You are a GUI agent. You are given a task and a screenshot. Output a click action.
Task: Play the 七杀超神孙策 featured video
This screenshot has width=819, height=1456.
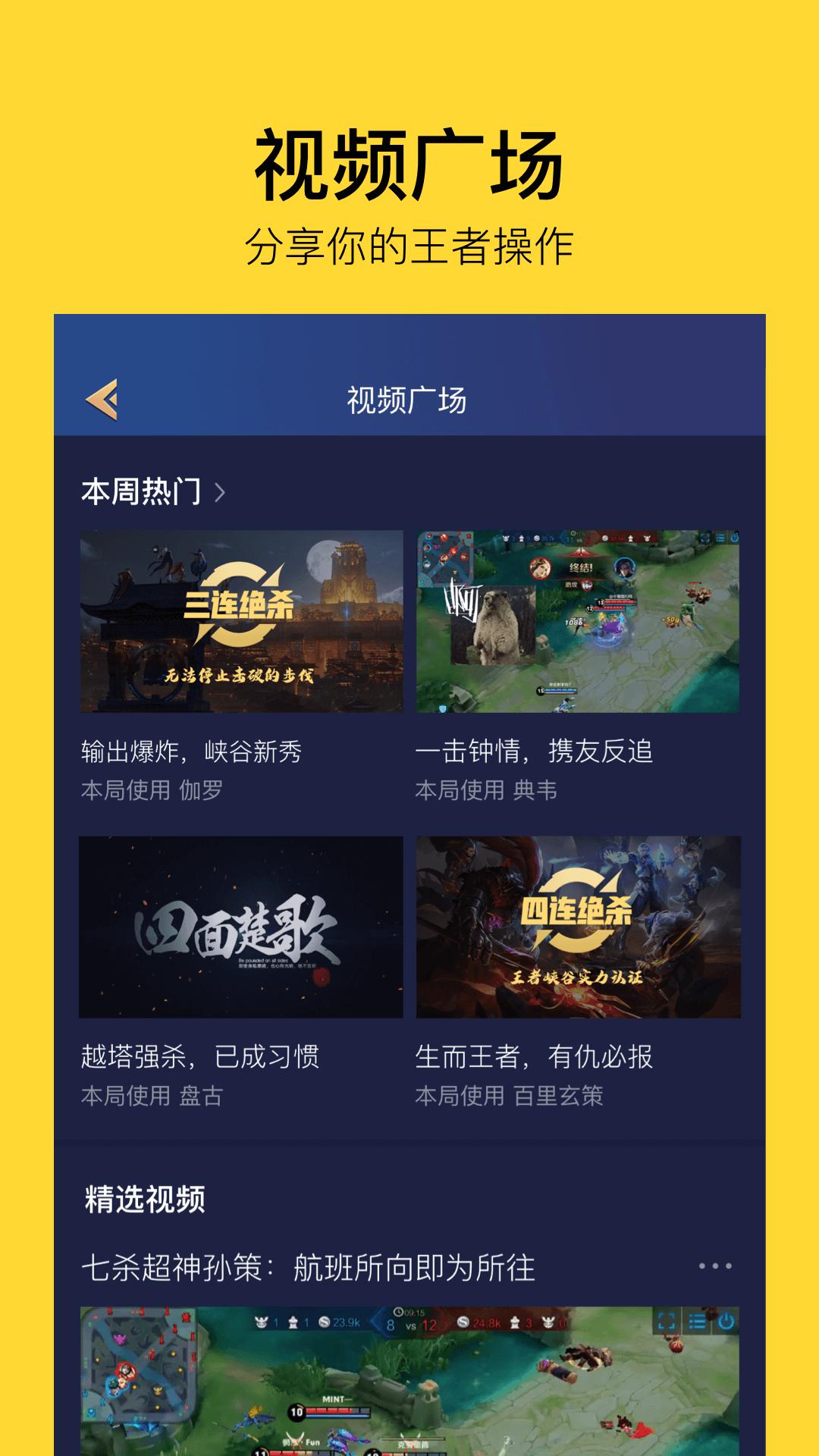point(409,1373)
